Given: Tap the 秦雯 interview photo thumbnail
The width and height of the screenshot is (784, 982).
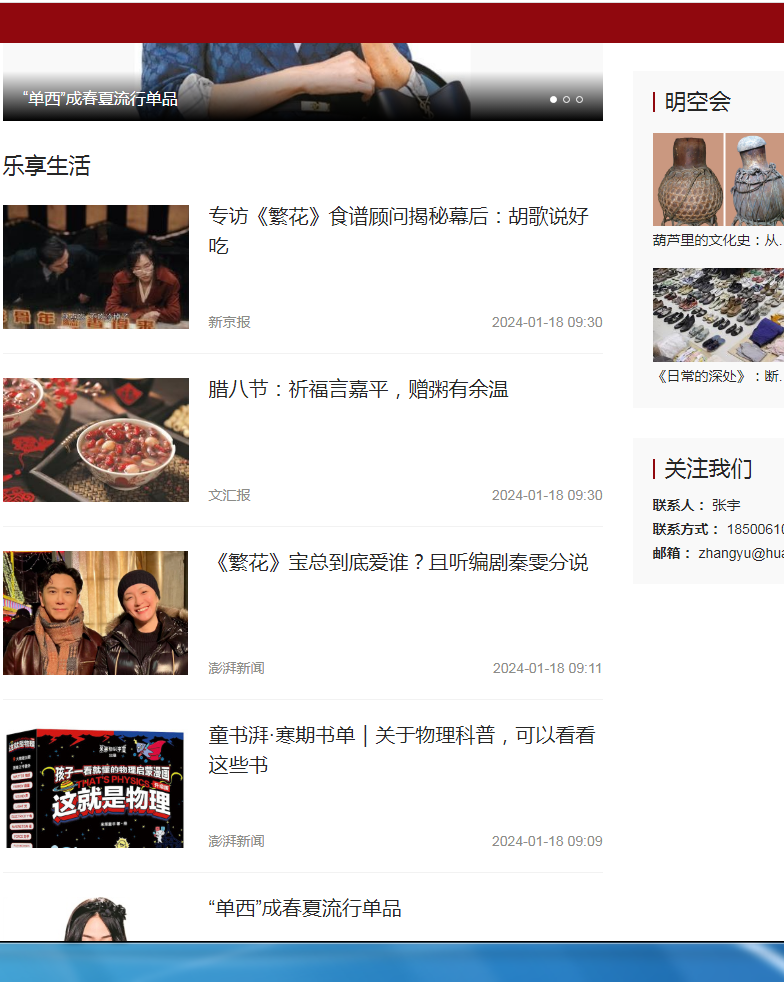Looking at the screenshot, I should pyautogui.click(x=96, y=613).
